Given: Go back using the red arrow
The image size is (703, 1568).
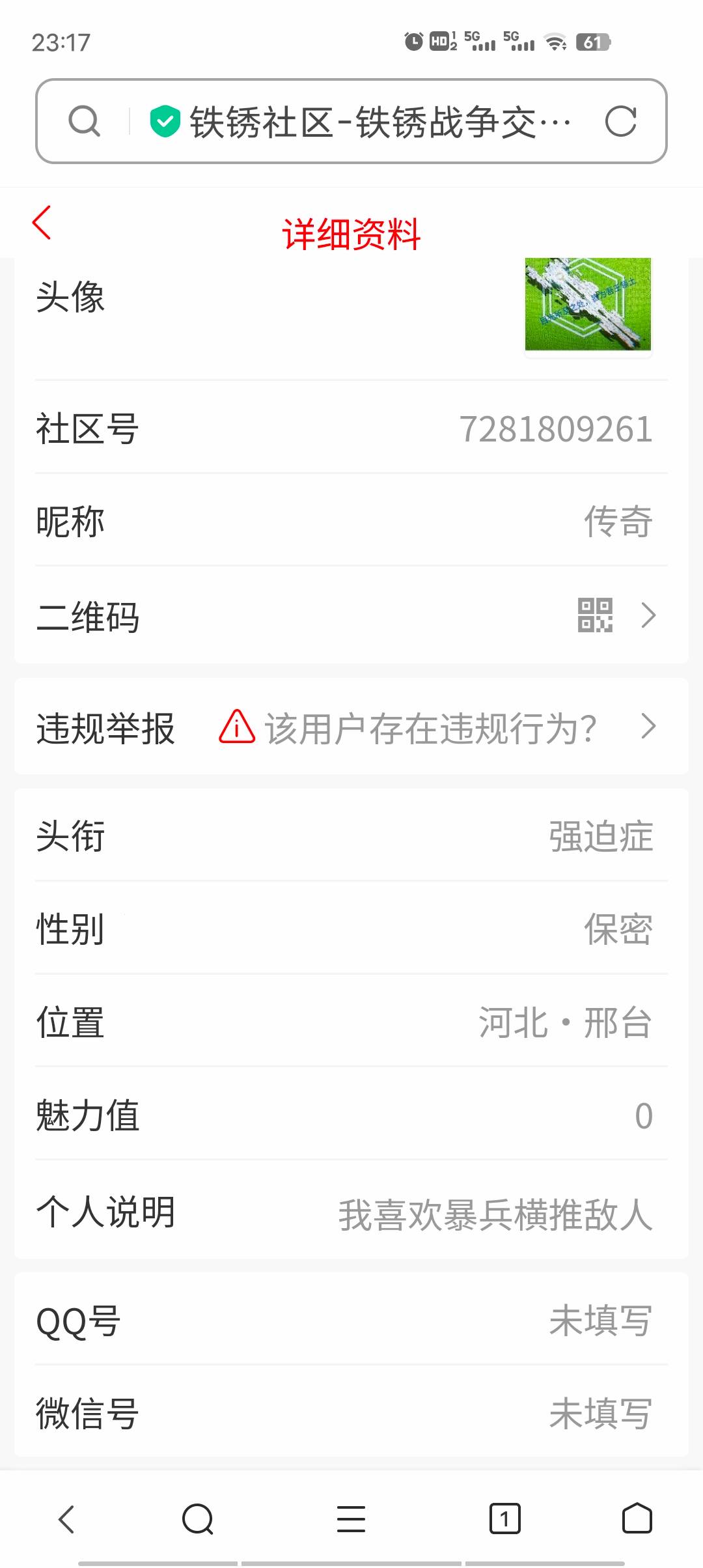Looking at the screenshot, I should 42,223.
